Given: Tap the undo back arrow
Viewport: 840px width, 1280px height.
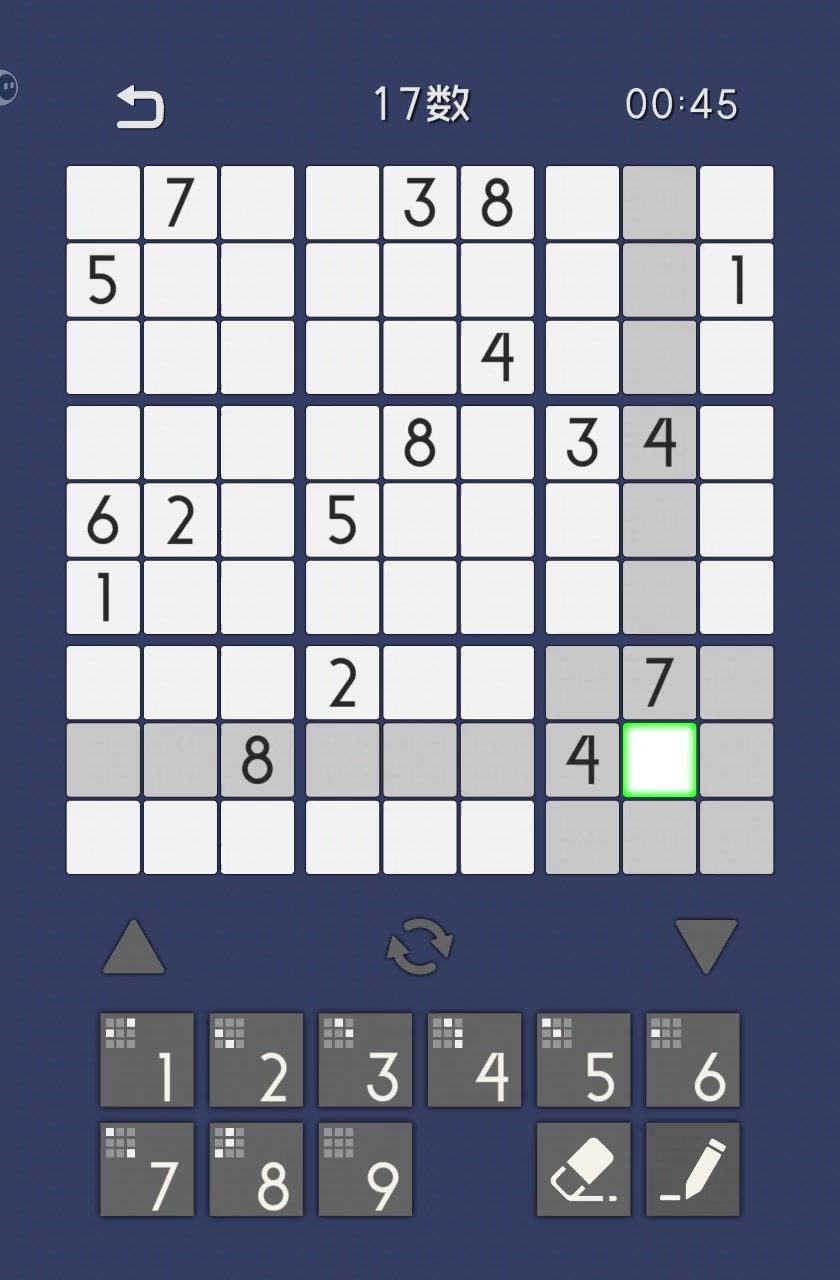Looking at the screenshot, I should point(140,106).
